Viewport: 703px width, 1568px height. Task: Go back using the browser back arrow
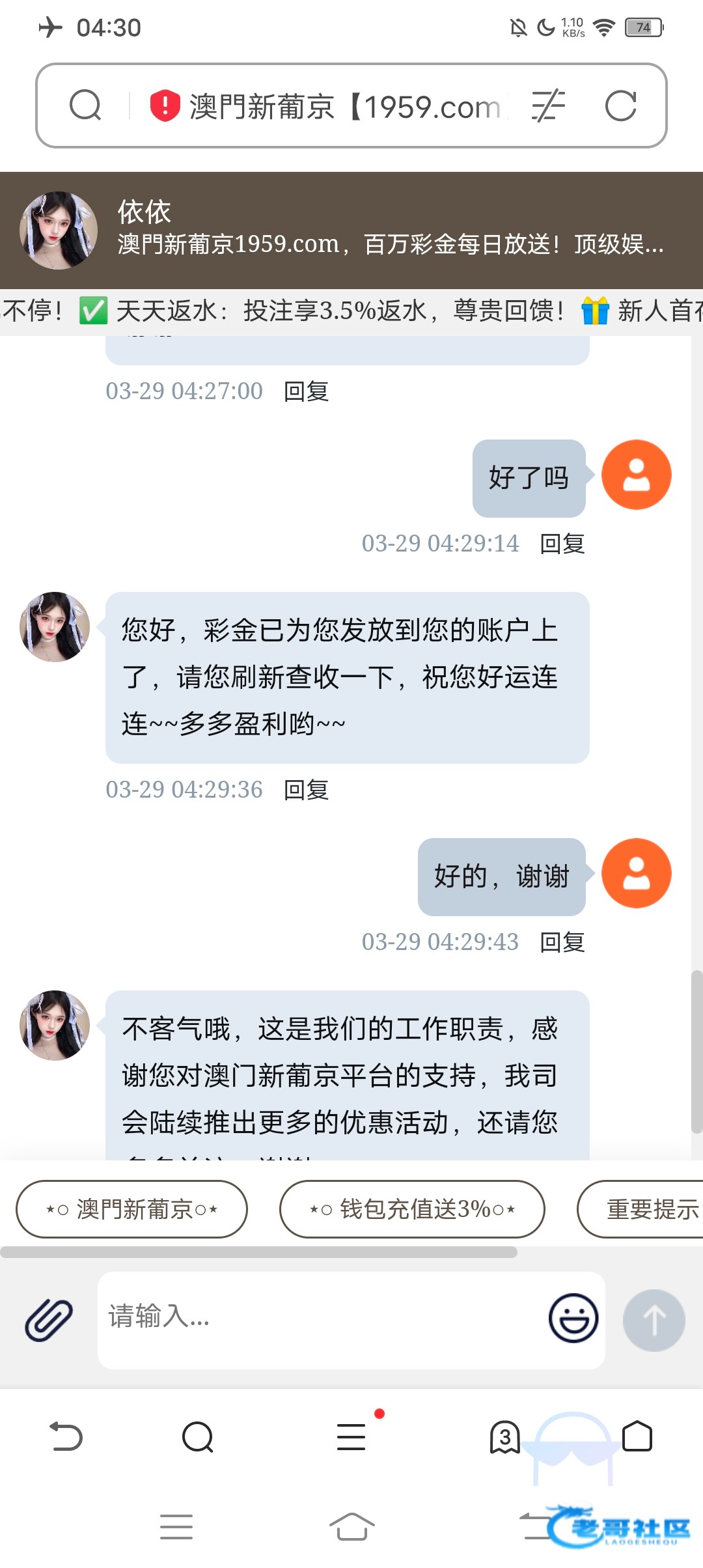click(x=66, y=1437)
